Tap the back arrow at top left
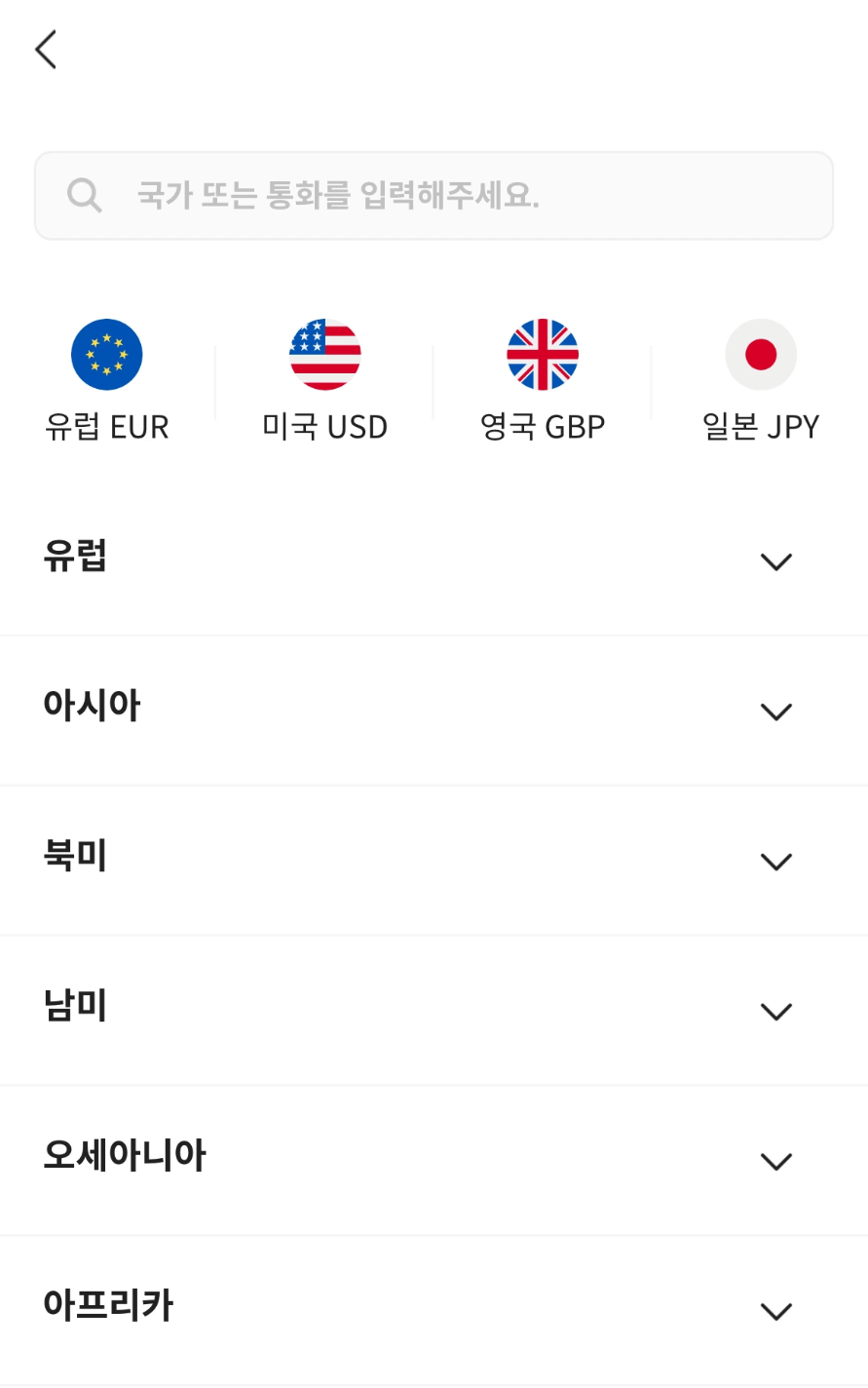The image size is (868, 1388). [46, 49]
